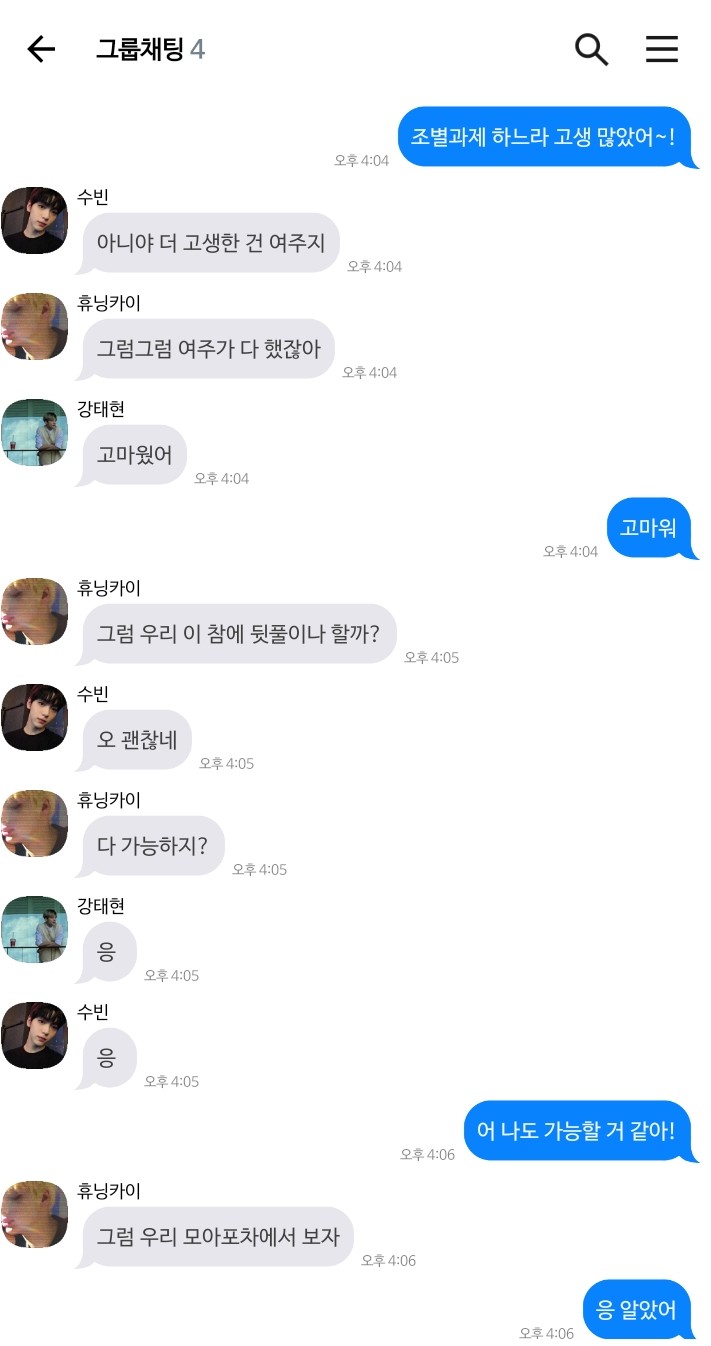Tap 휴닝카이's avatar beside '그럼그럼 여주가 다 했잖아'
The height and width of the screenshot is (1346, 711).
pos(34,326)
